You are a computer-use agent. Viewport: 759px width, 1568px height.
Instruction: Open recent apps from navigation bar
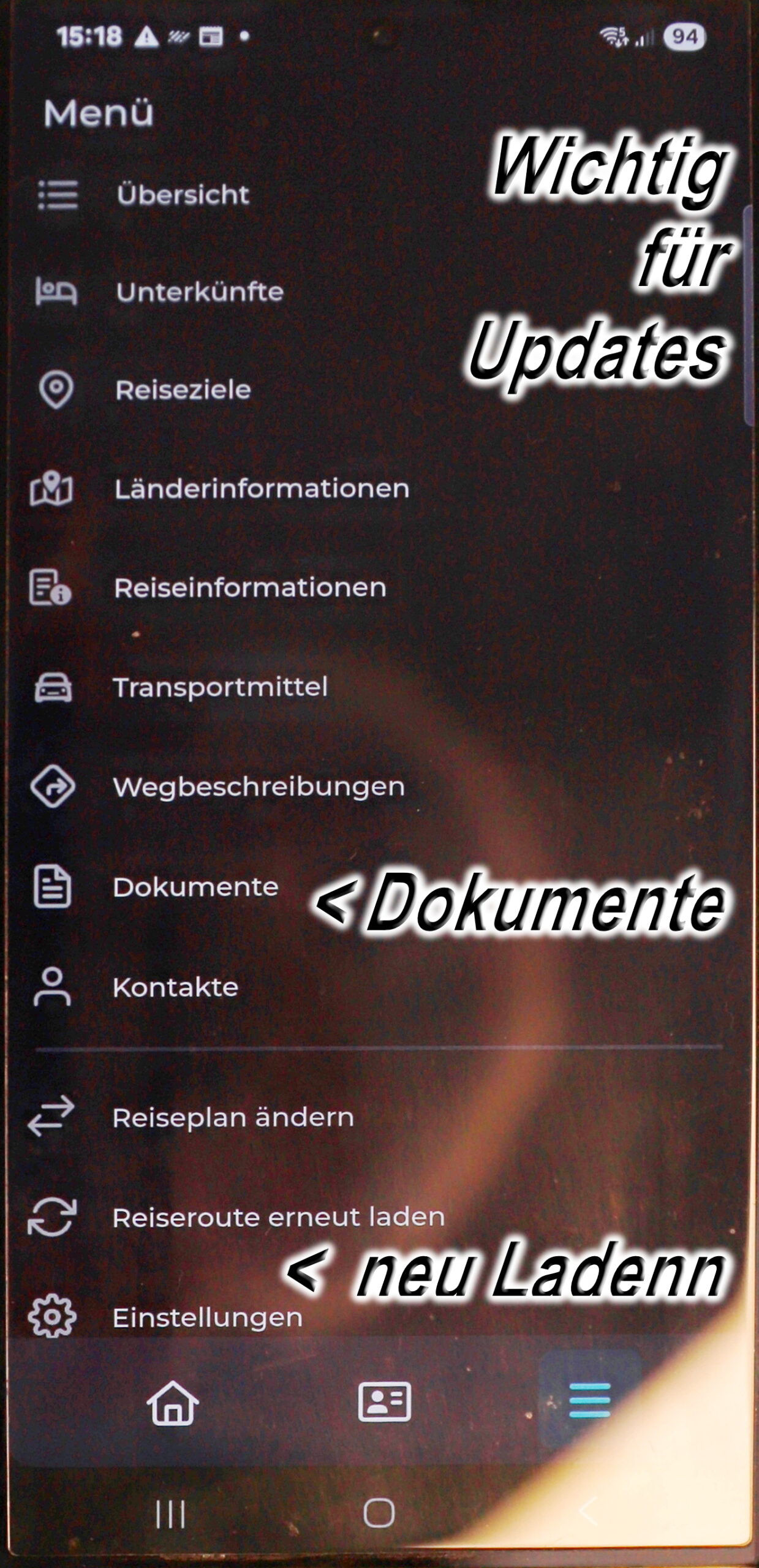(x=171, y=1513)
